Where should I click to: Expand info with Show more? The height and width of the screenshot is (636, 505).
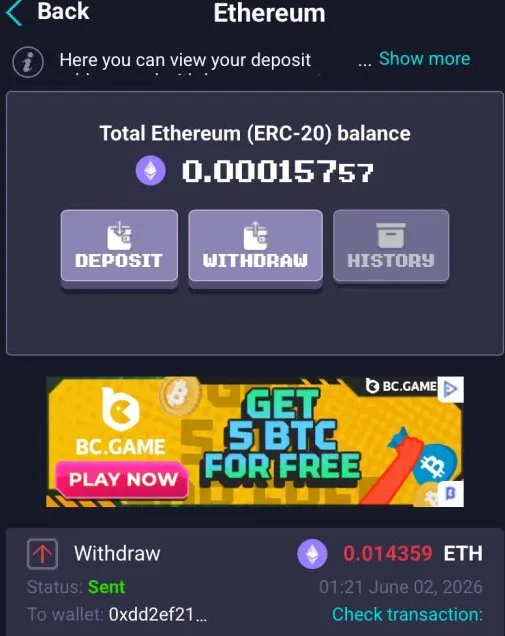coord(424,59)
